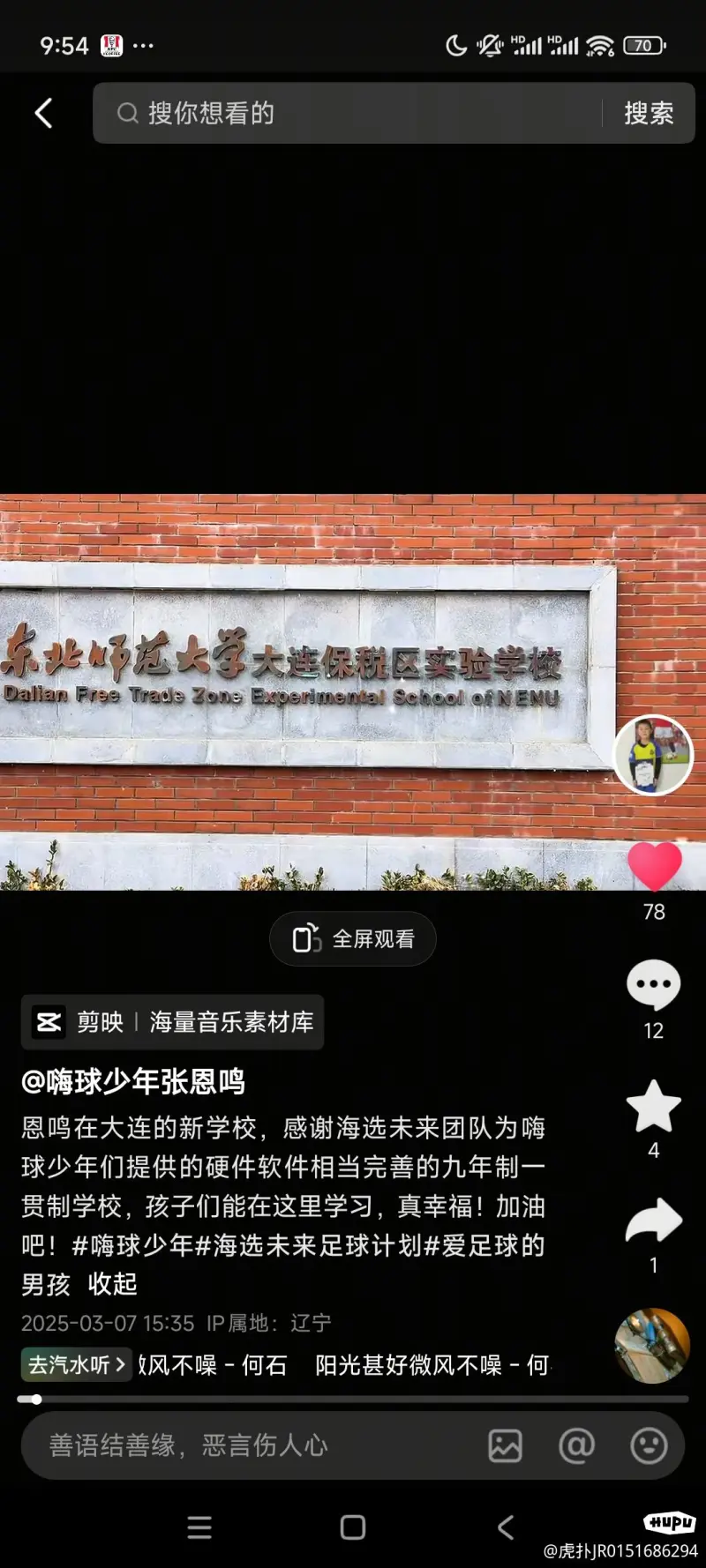Go back using the top-left arrow

[43, 113]
